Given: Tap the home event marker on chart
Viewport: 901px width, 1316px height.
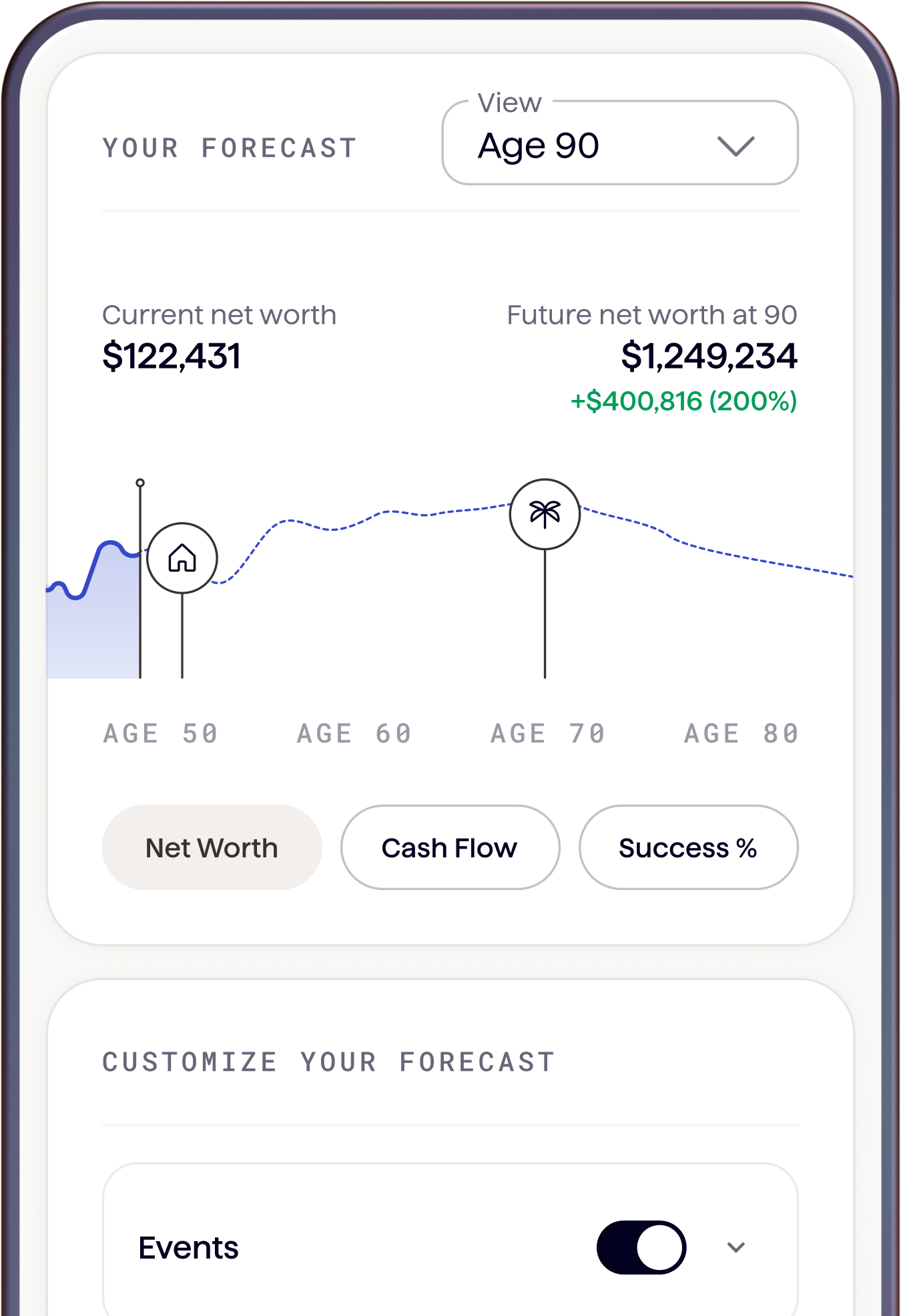Looking at the screenshot, I should (x=182, y=558).
